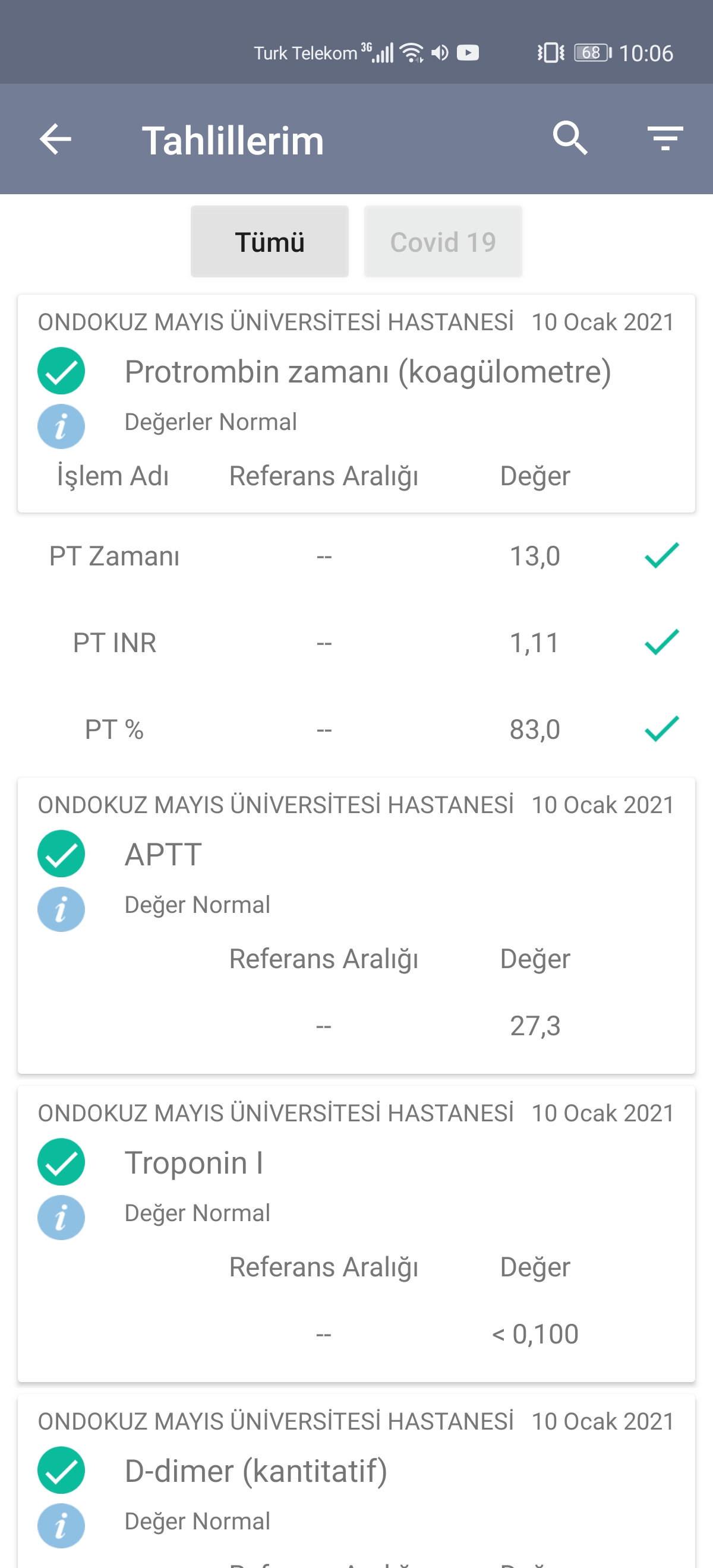Switch to the Covid 19 tab
This screenshot has height=1568, width=713.
point(443,242)
